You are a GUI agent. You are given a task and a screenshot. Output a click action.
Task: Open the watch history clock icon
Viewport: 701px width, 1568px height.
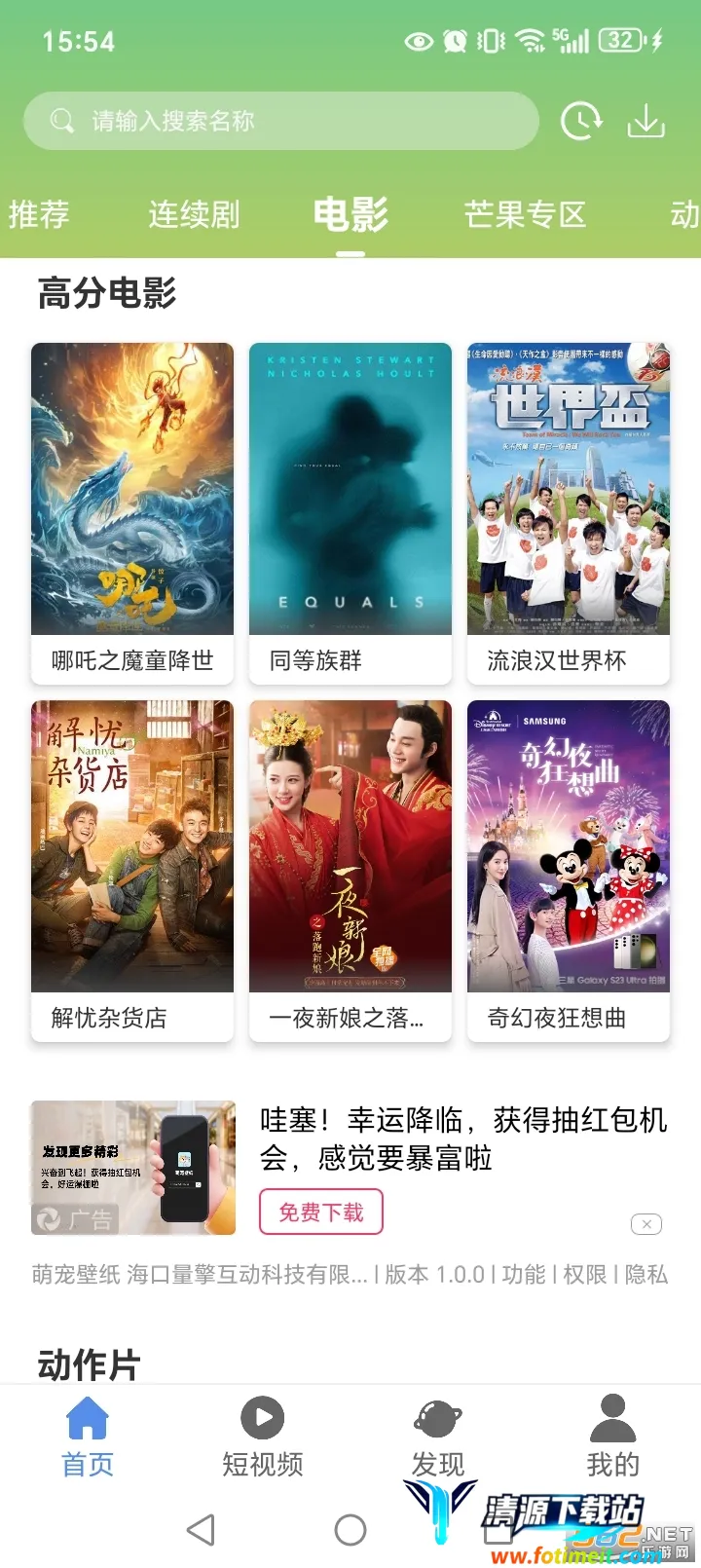click(x=581, y=121)
